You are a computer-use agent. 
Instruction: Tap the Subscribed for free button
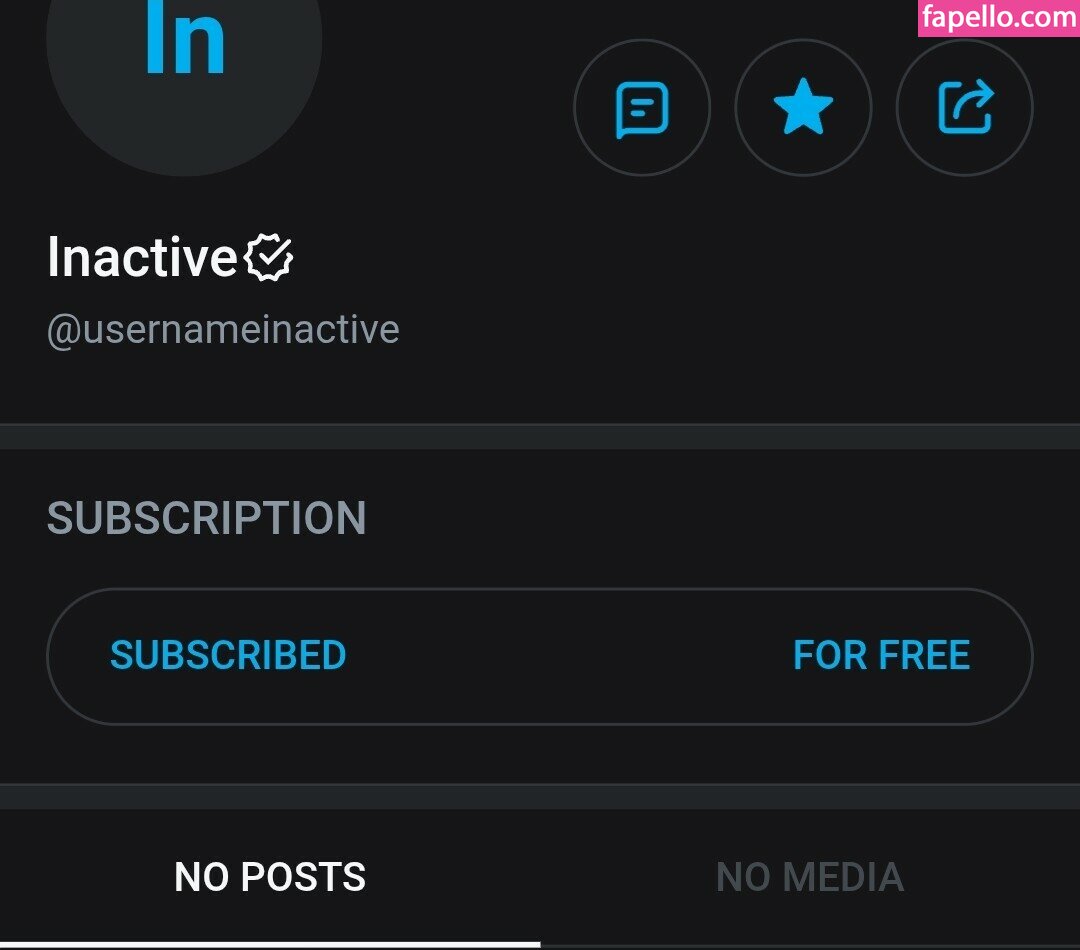click(539, 656)
